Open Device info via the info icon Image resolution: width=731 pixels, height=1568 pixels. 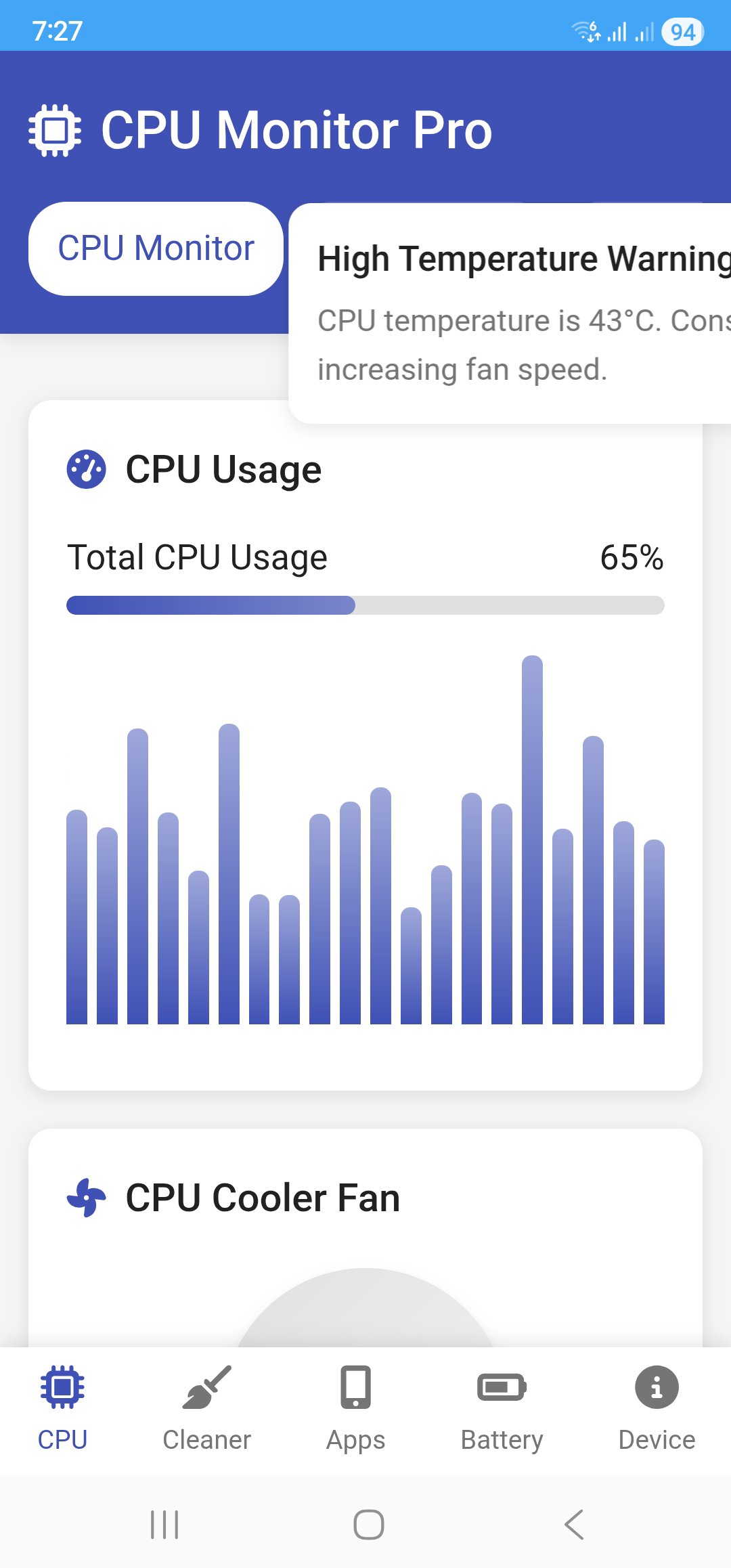[655, 1386]
